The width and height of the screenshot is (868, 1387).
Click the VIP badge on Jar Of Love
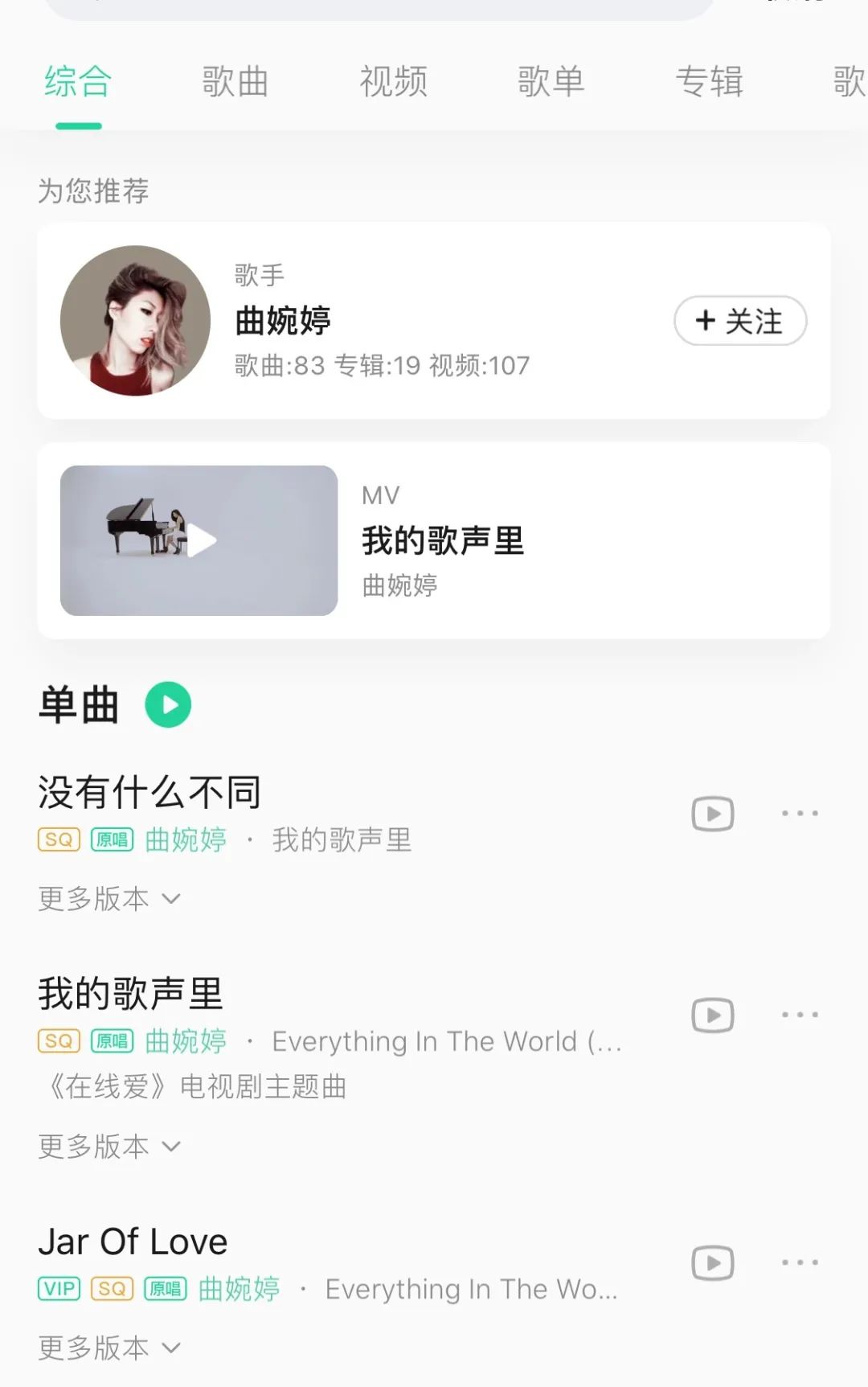point(59,1289)
